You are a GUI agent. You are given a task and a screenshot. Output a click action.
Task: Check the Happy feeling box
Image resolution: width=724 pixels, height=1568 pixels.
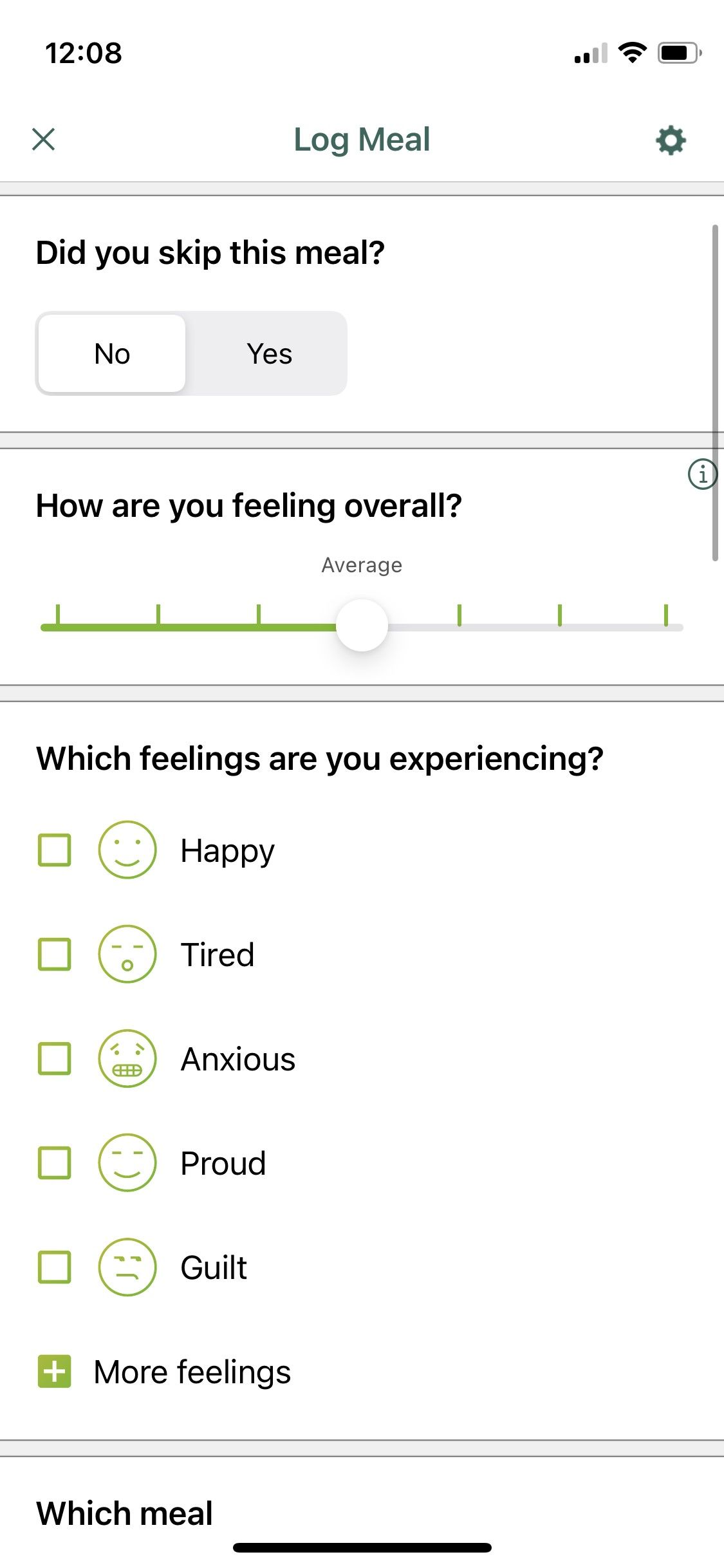pyautogui.click(x=55, y=850)
